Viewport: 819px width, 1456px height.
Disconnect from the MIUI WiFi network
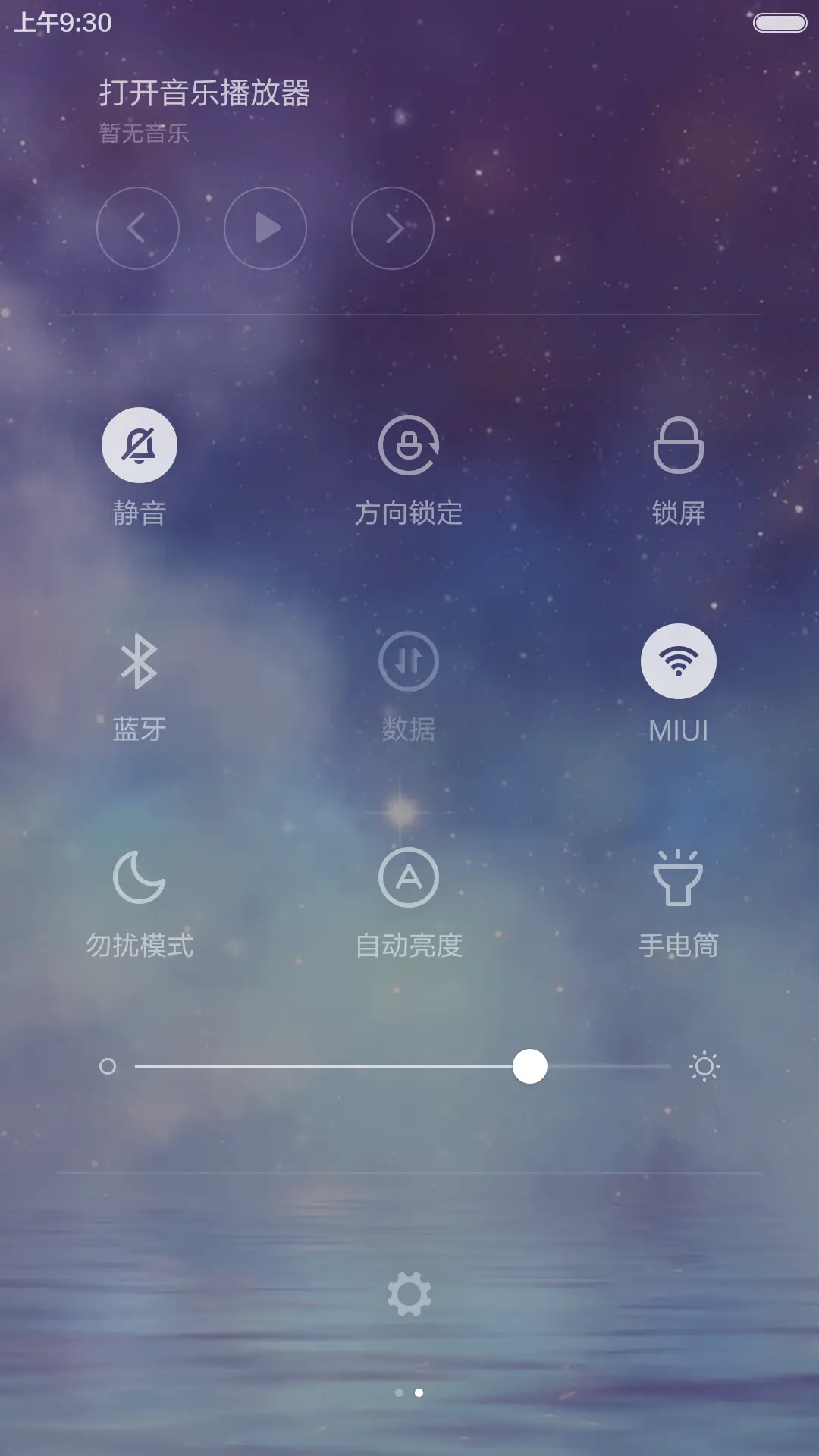(x=679, y=661)
